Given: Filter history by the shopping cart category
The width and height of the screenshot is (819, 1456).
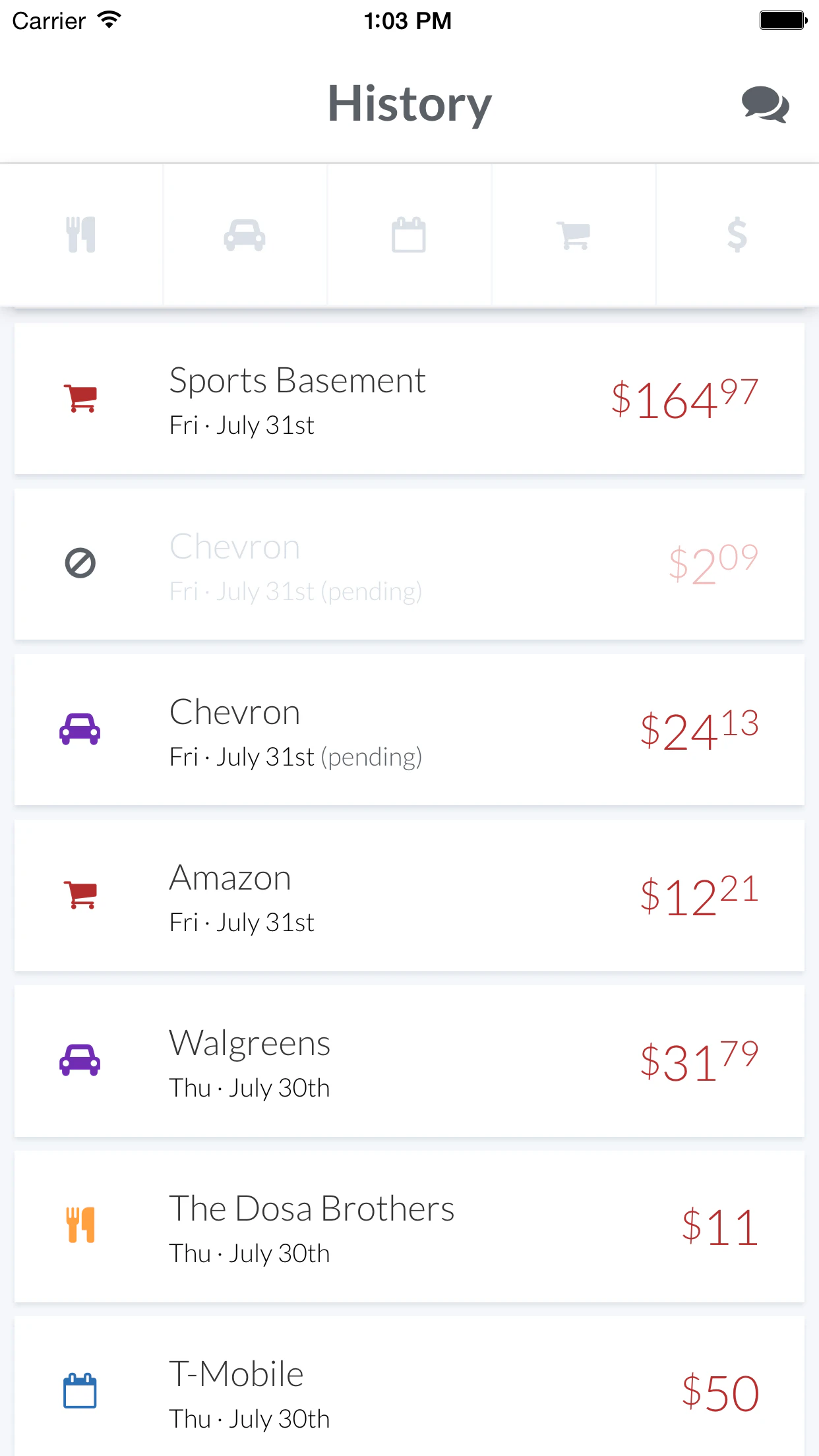Looking at the screenshot, I should 573,235.
